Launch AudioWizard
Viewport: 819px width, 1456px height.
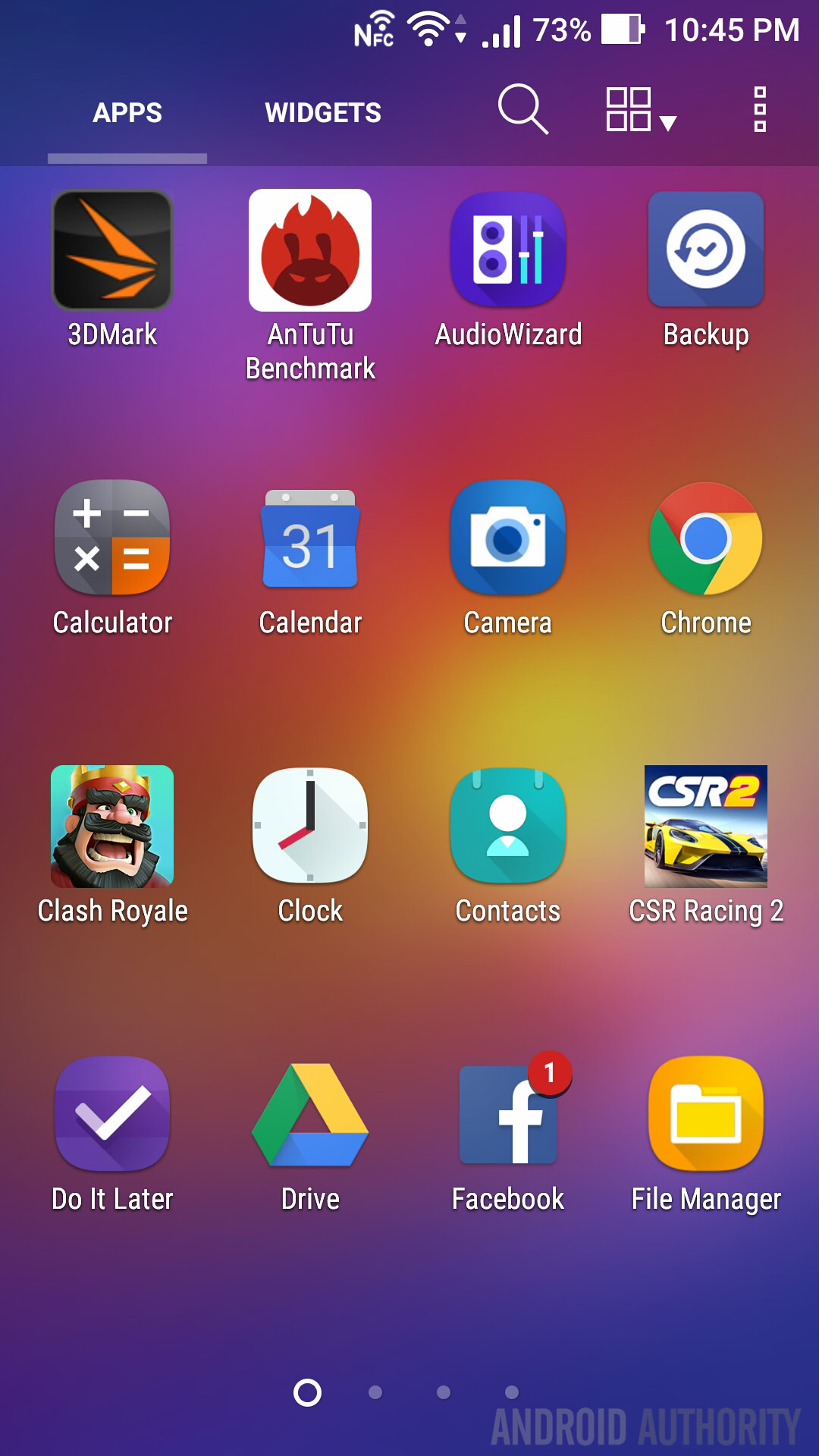tap(508, 250)
